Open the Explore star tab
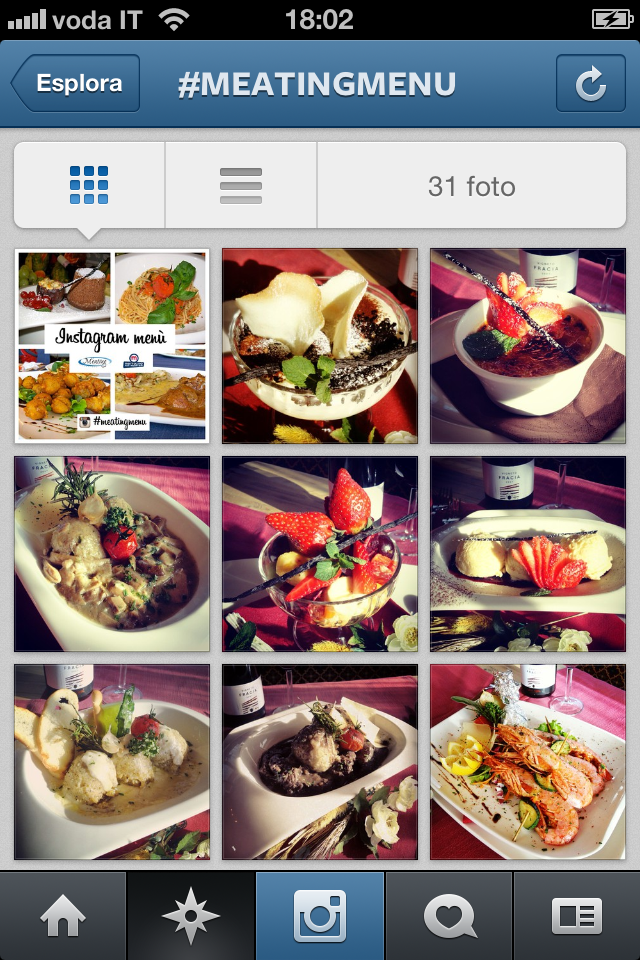The image size is (640, 960). tap(190, 916)
